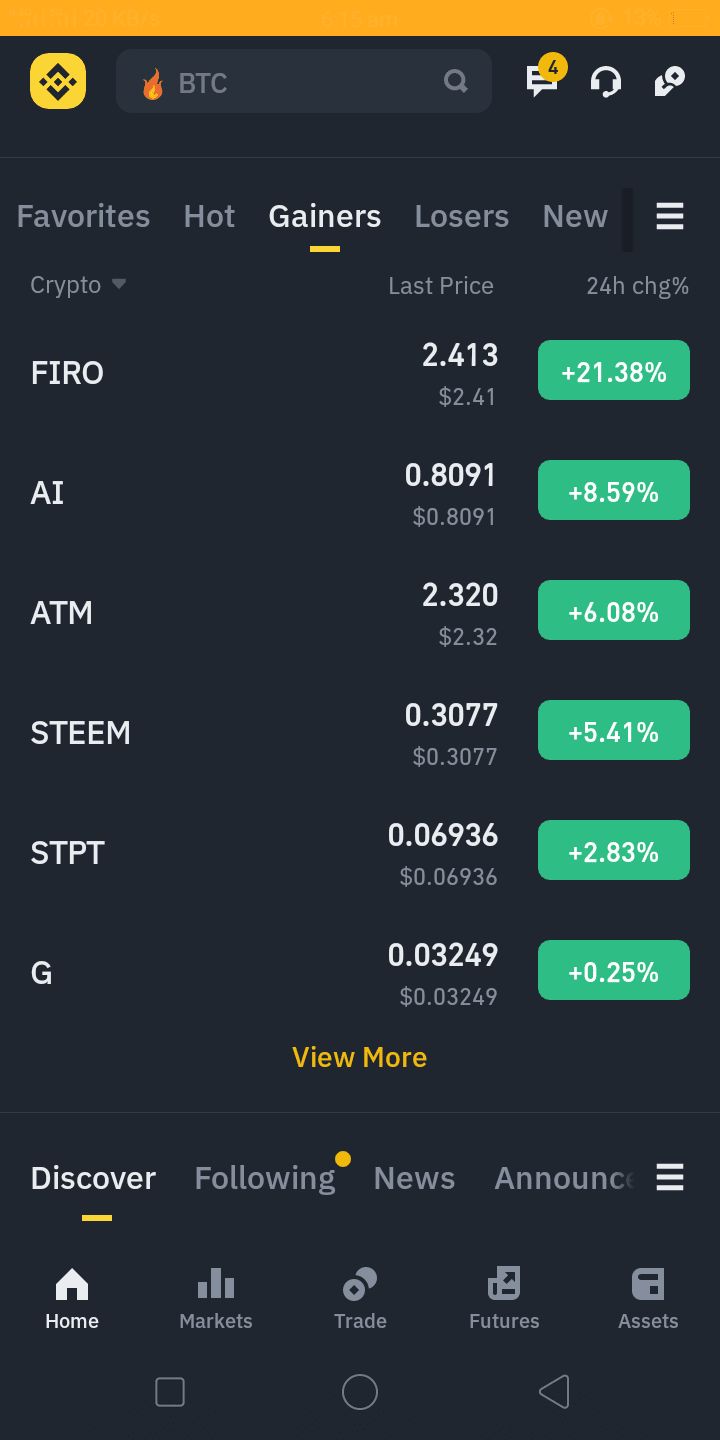720x1440 pixels.
Task: Expand the Crypto dropdown filter
Action: (x=78, y=285)
